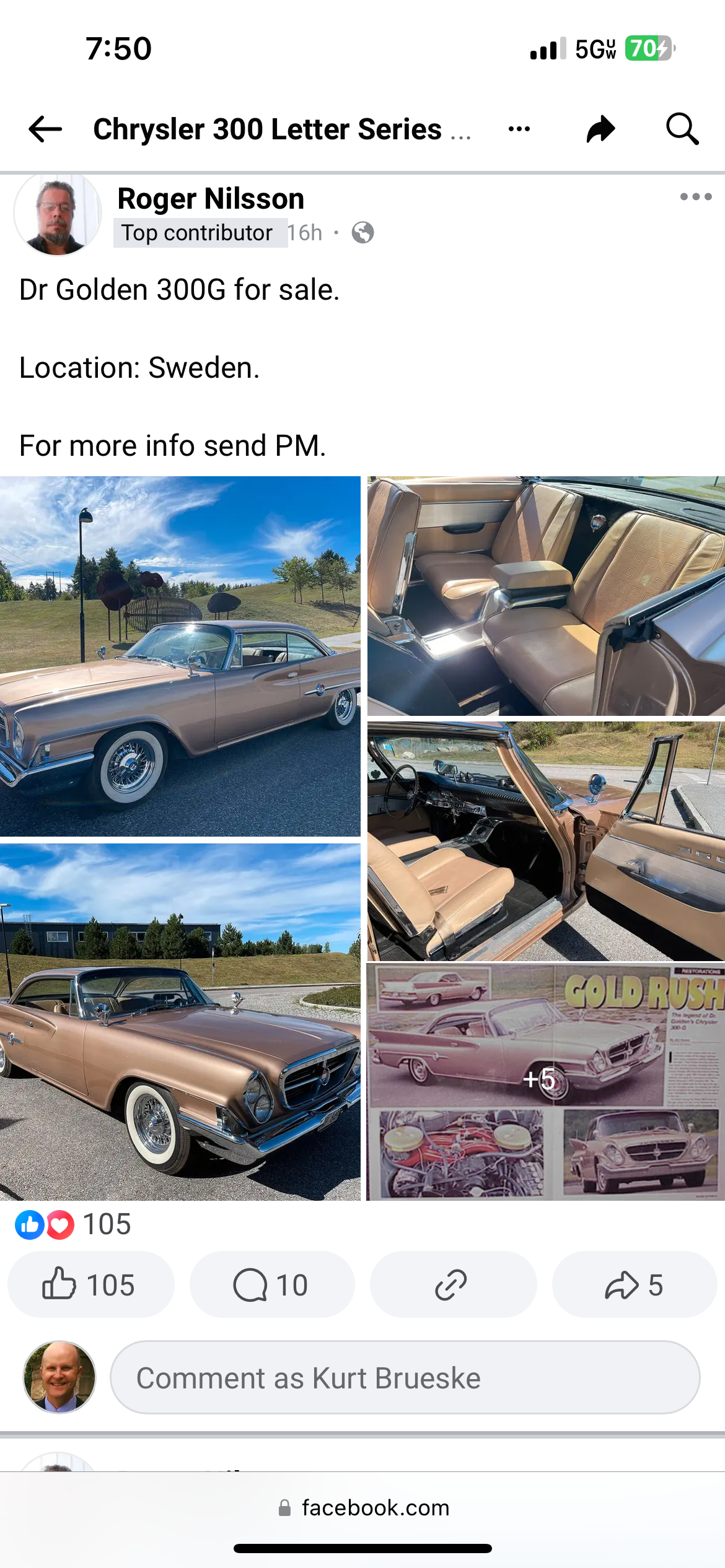Screen dimensions: 725x1568
Task: Open Roger Nilsson's profile via his name
Action: click(x=211, y=199)
